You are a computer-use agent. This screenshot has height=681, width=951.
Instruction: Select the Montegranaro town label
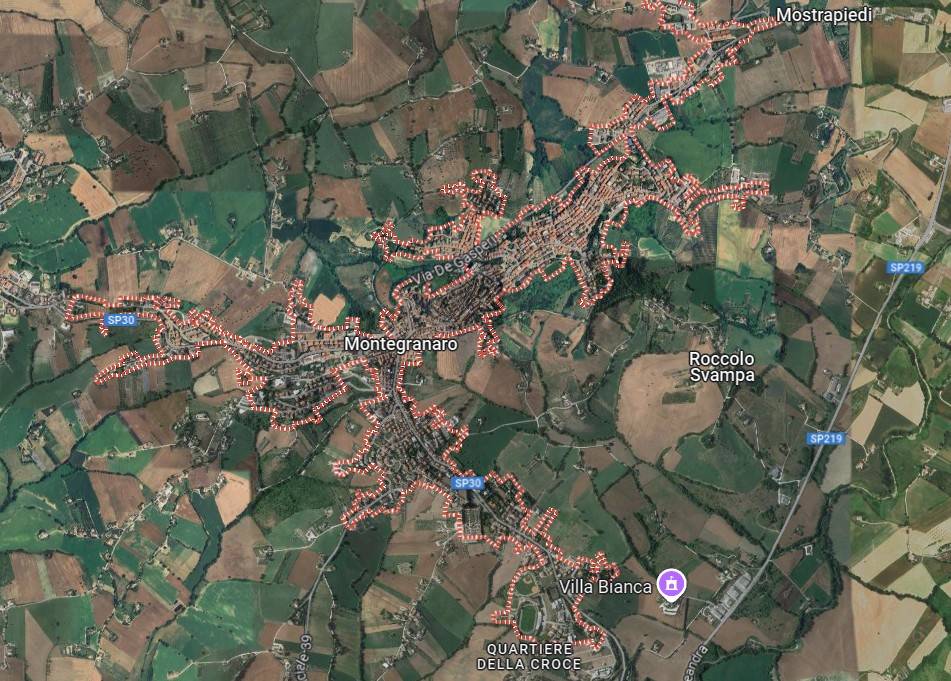point(400,343)
